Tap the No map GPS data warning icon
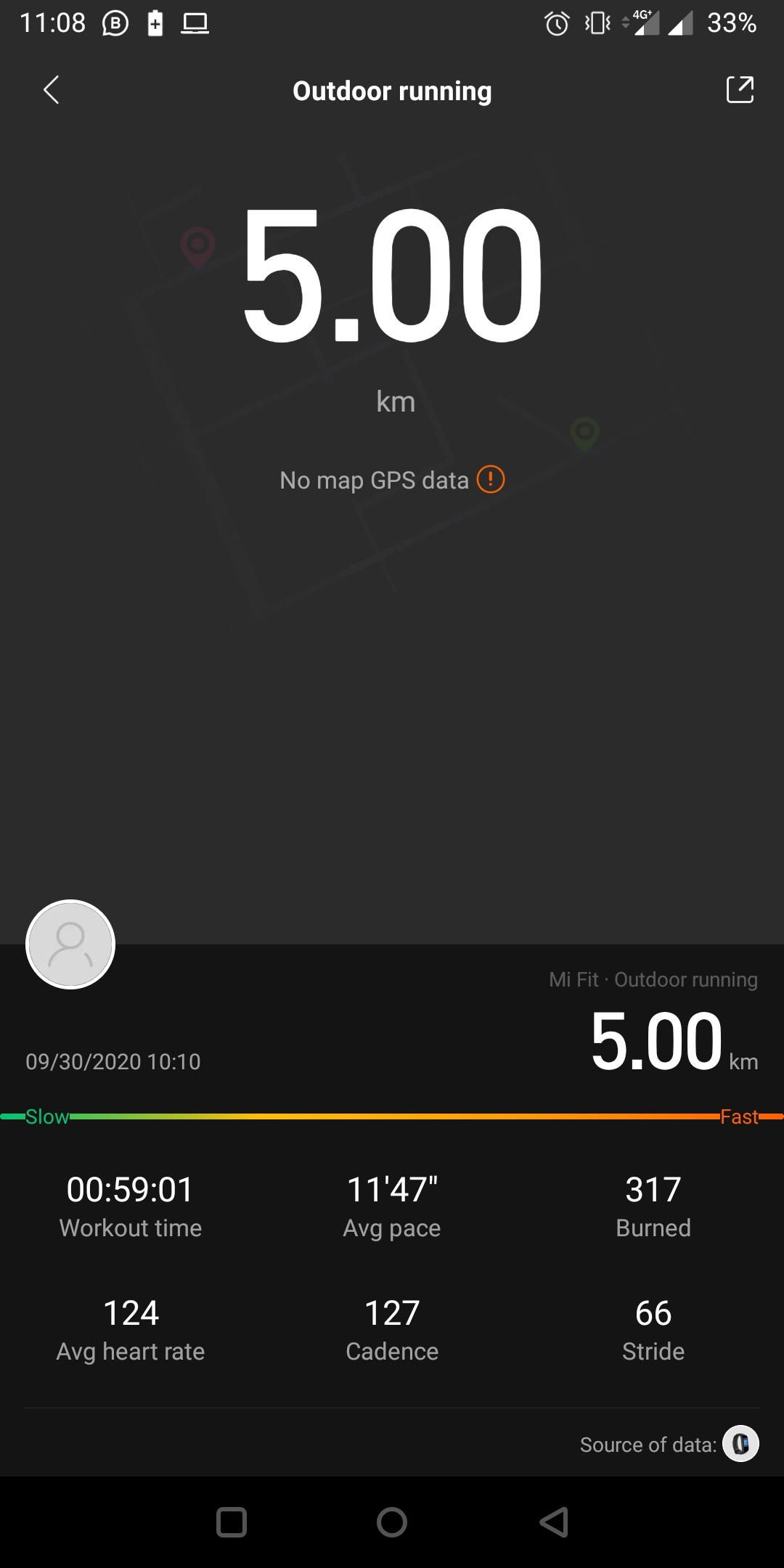Screen dimensions: 784x1568 tap(491, 480)
